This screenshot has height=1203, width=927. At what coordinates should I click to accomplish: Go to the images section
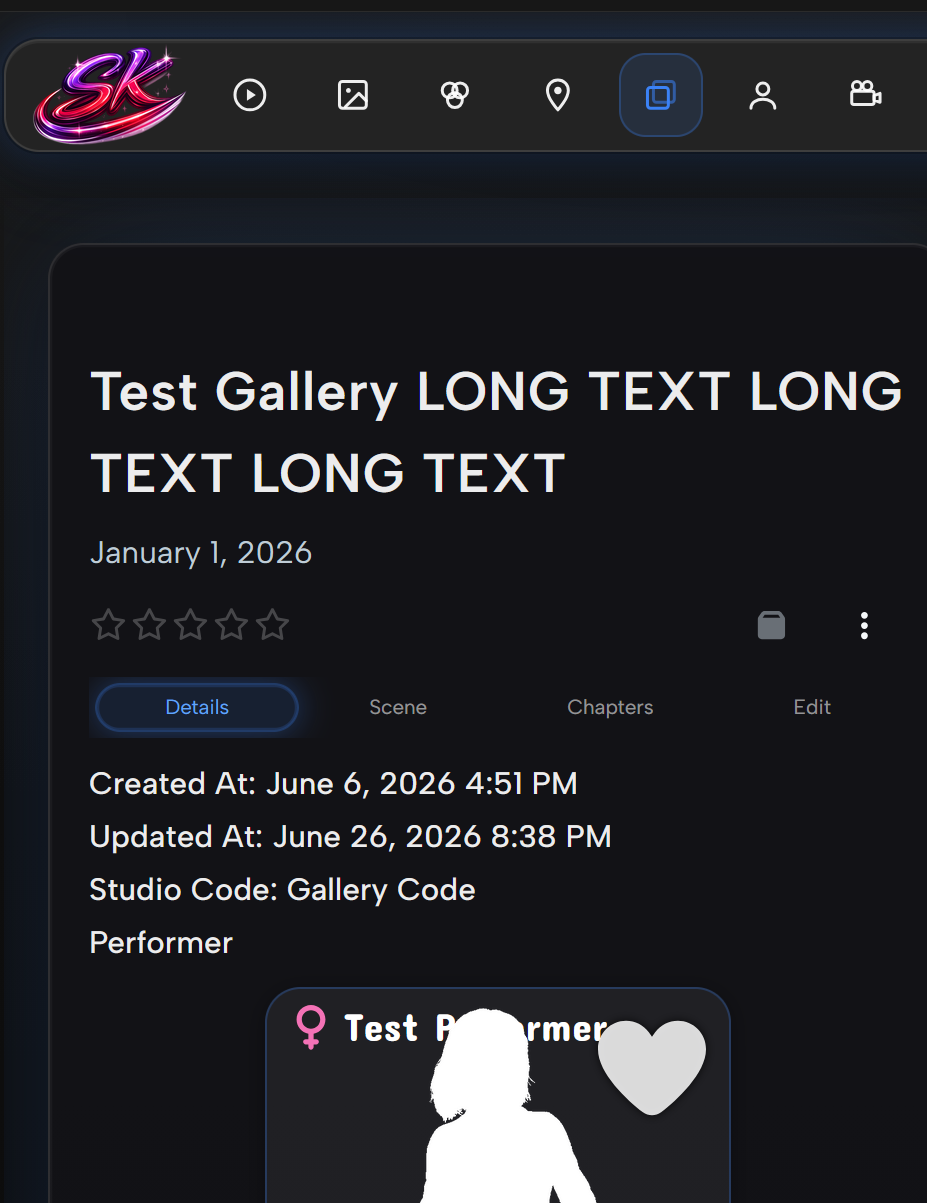tap(353, 95)
